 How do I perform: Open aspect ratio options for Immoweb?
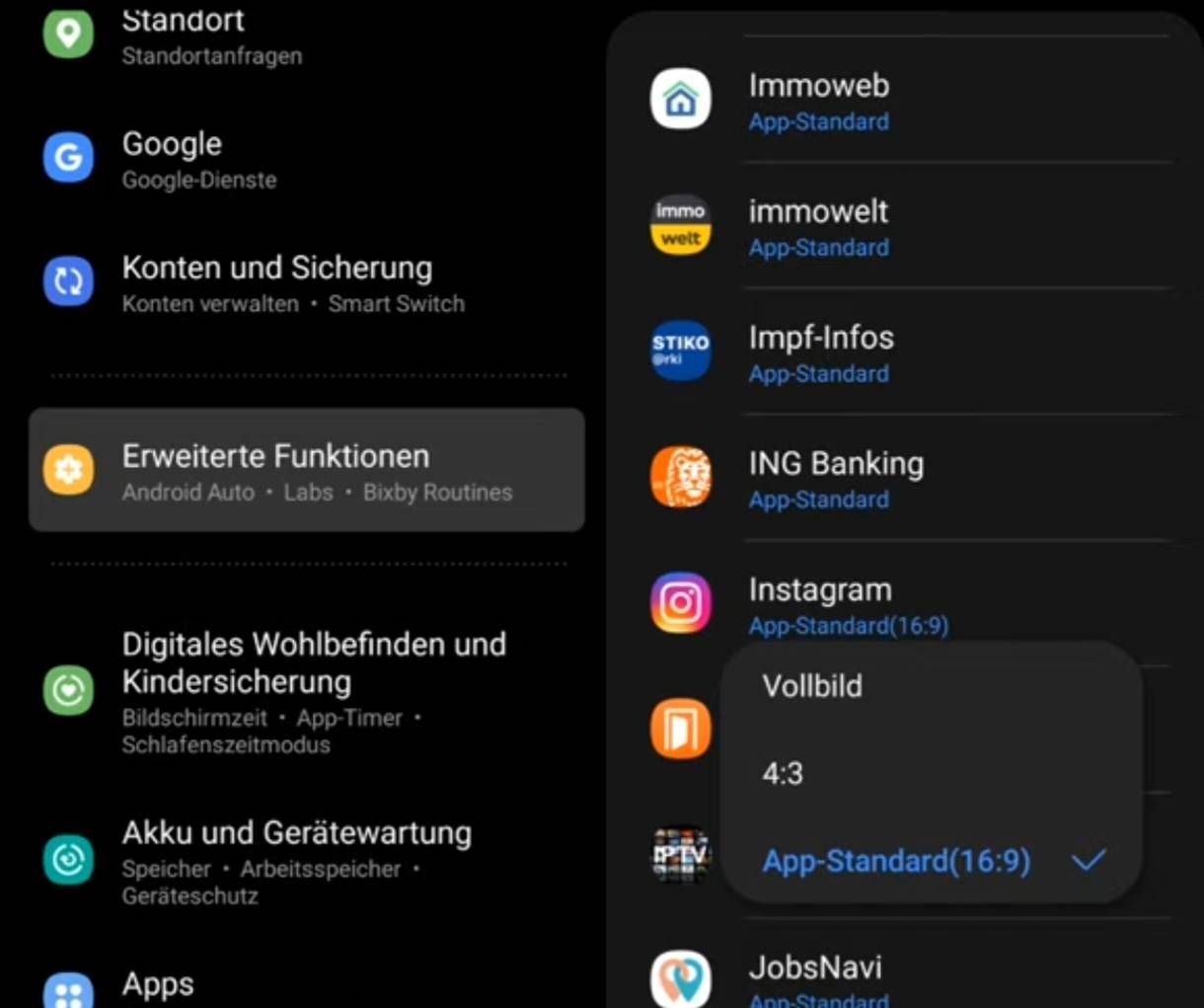[x=819, y=101]
